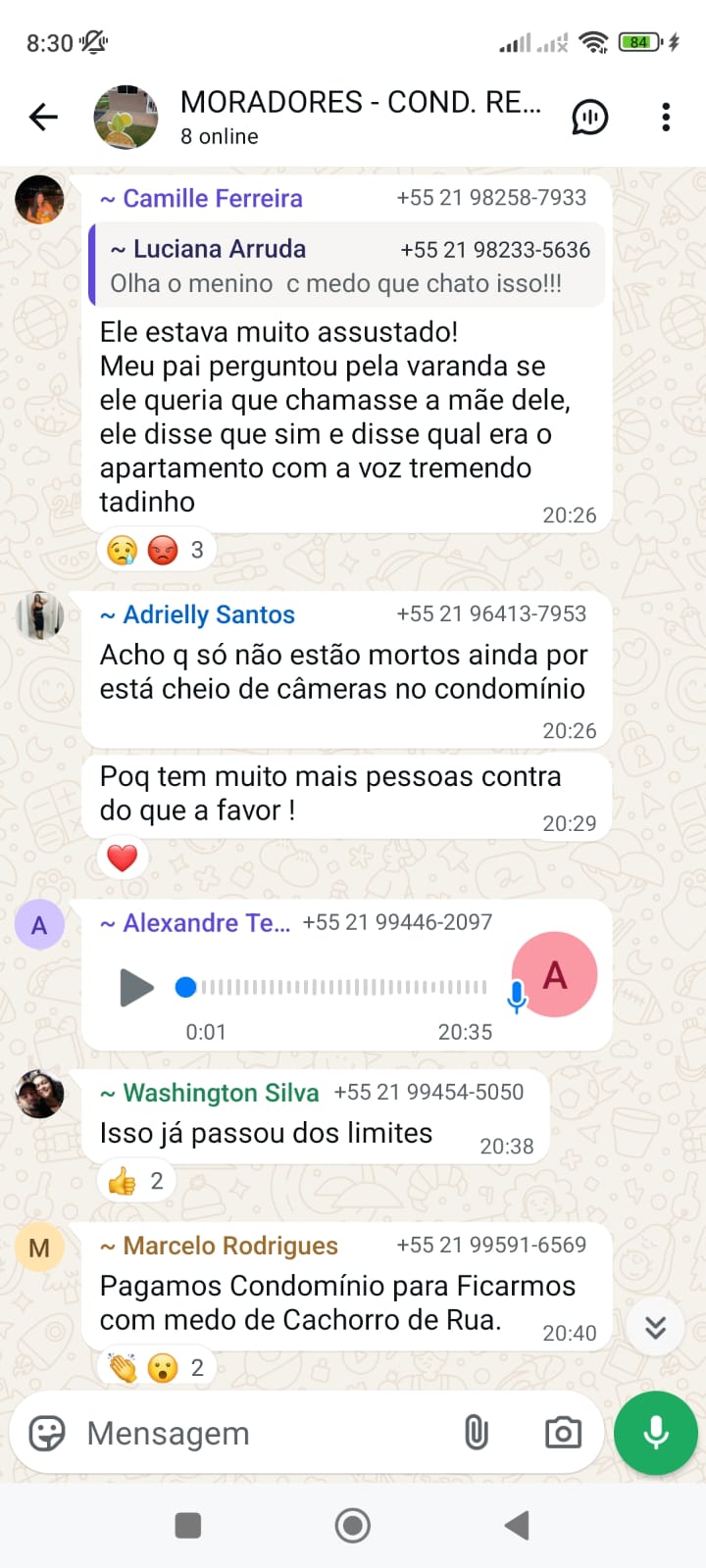
Task: Tap the green microphone record button
Action: [655, 1433]
